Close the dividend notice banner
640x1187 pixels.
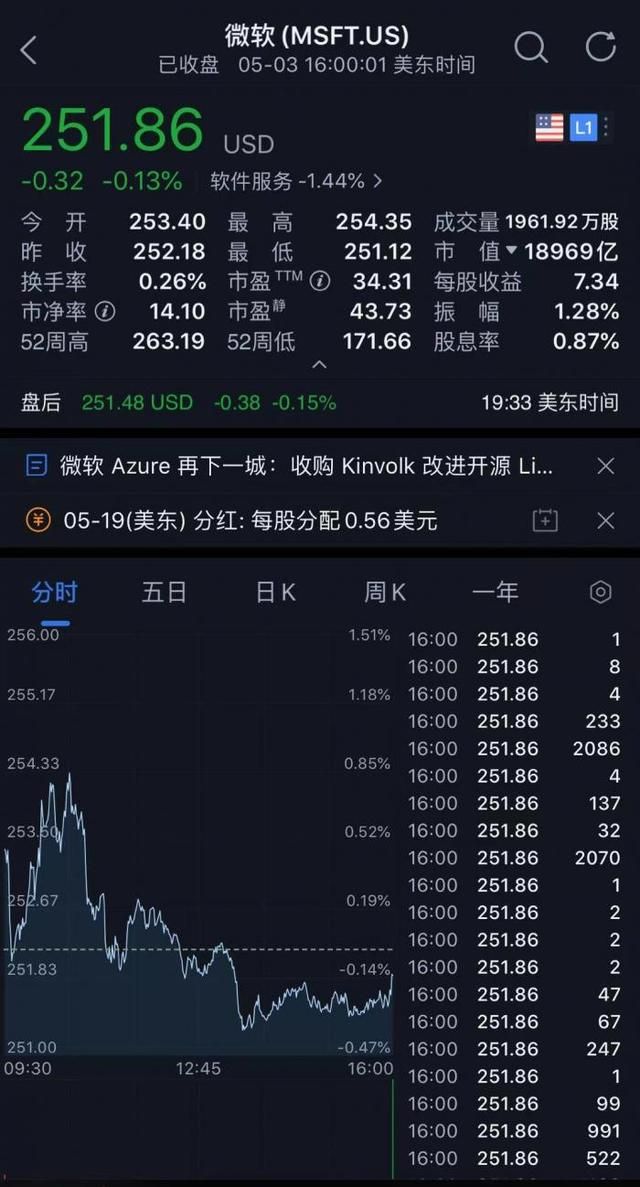coord(605,520)
